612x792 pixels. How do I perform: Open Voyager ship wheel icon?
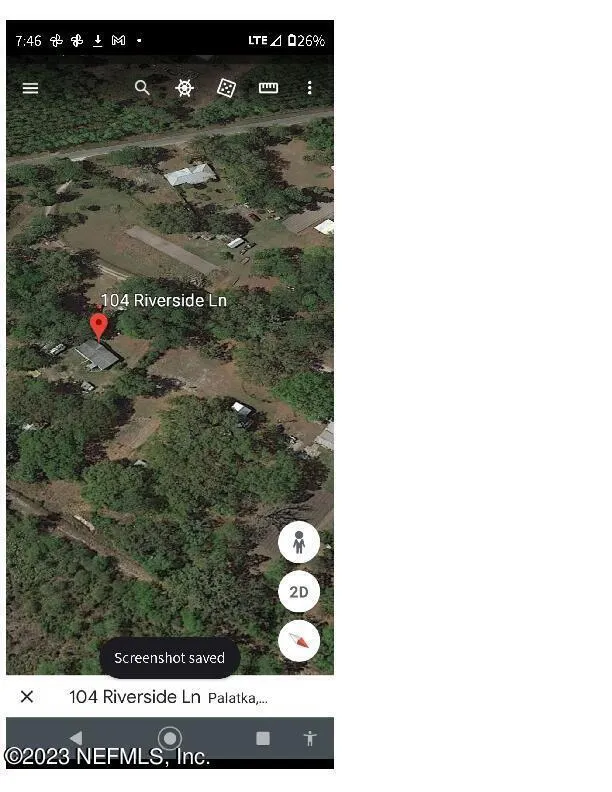click(x=184, y=88)
